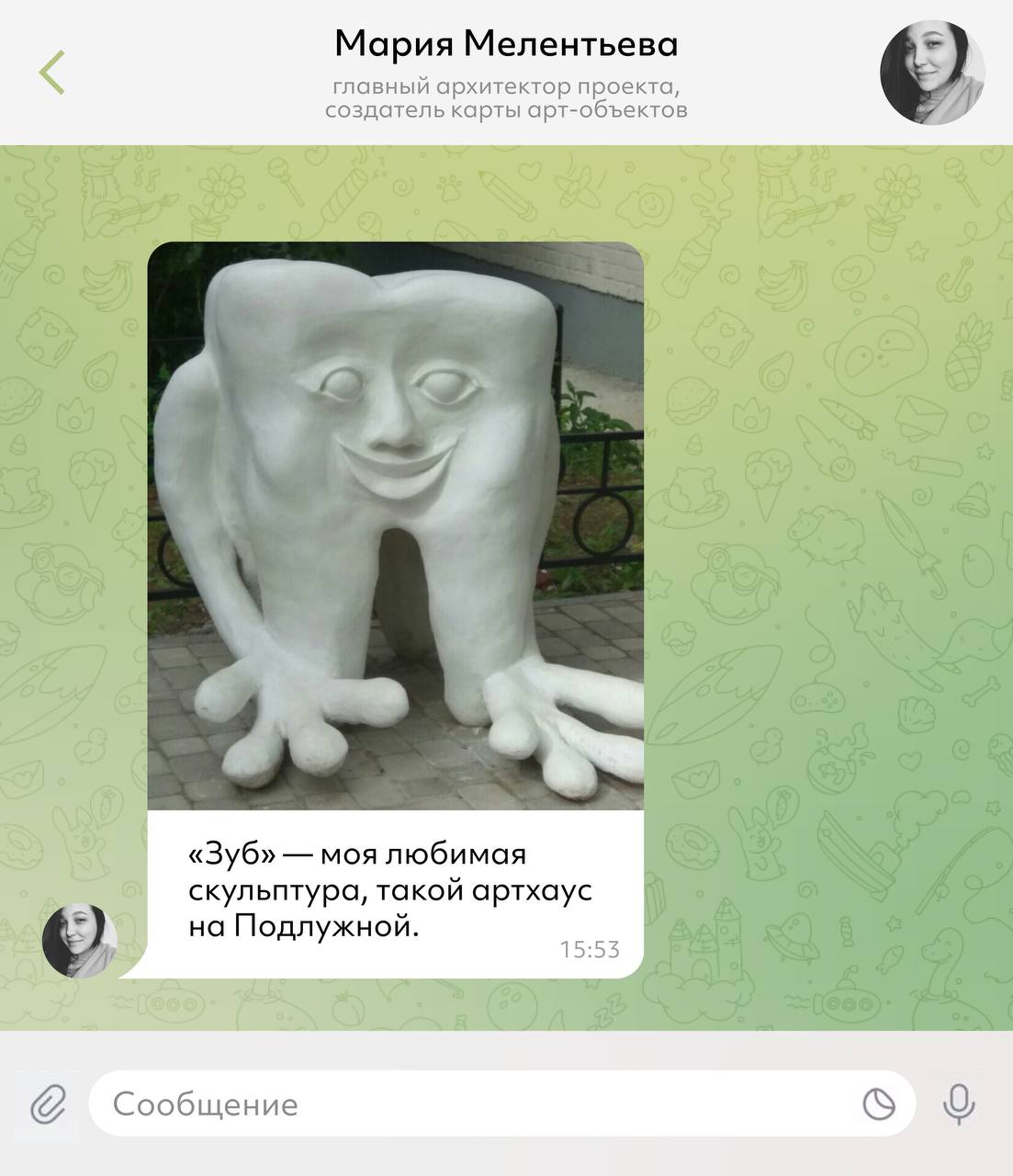Open the tooth sculpture photo
Screen dimensions: 1013x1176
[x=395, y=526]
